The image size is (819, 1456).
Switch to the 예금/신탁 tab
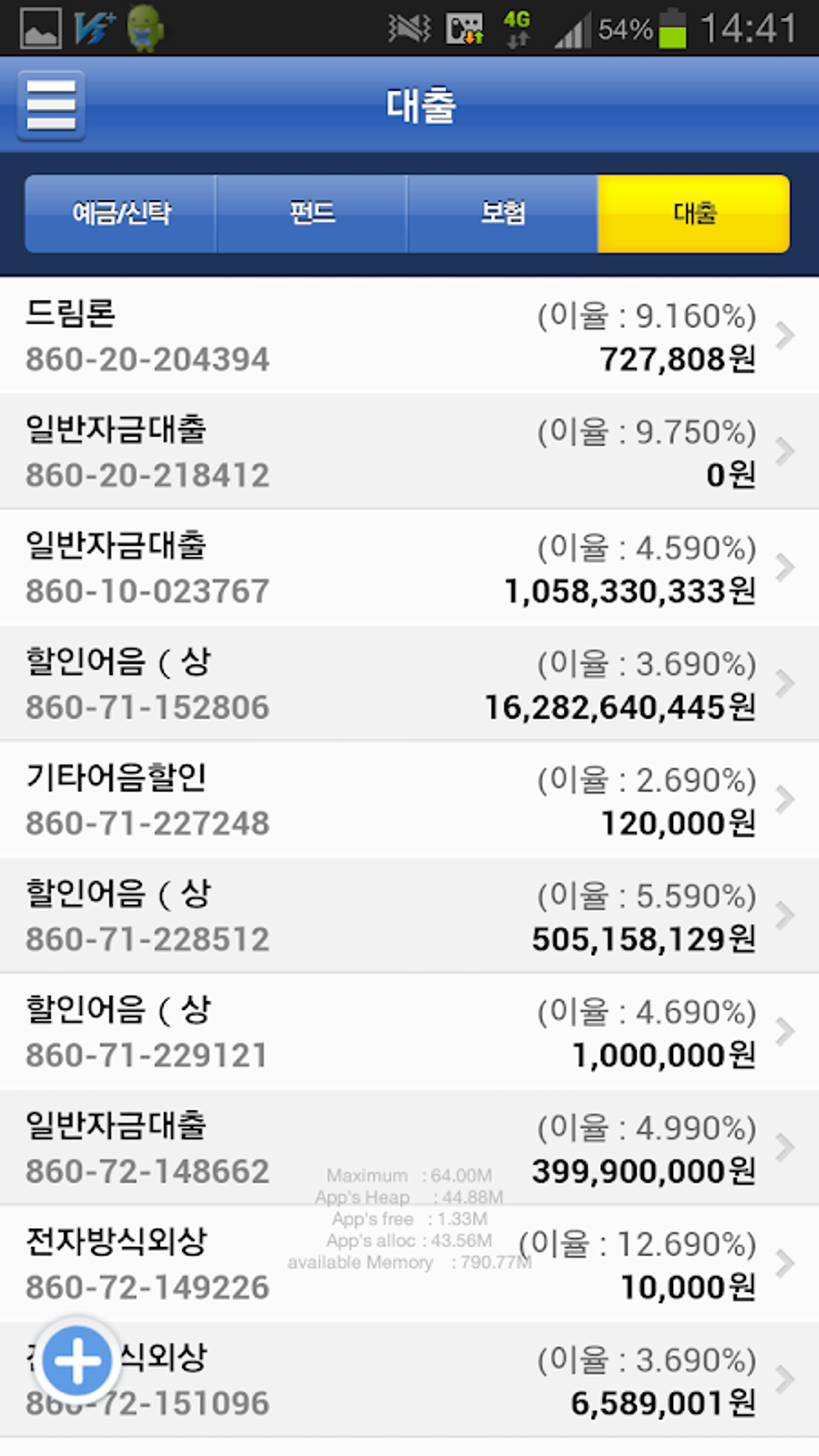click(x=121, y=214)
